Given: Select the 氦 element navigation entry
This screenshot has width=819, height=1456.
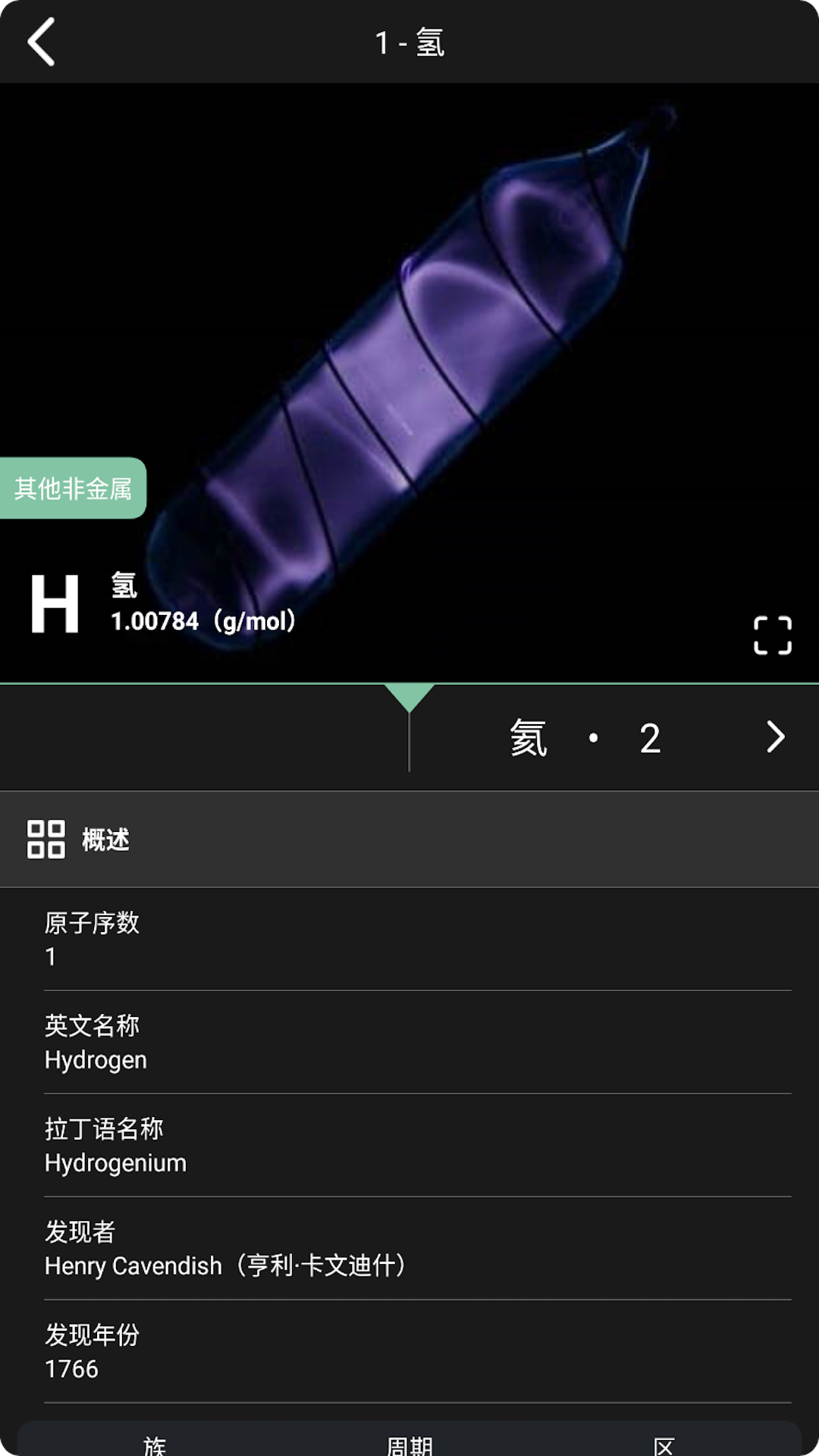Looking at the screenshot, I should pos(529,737).
